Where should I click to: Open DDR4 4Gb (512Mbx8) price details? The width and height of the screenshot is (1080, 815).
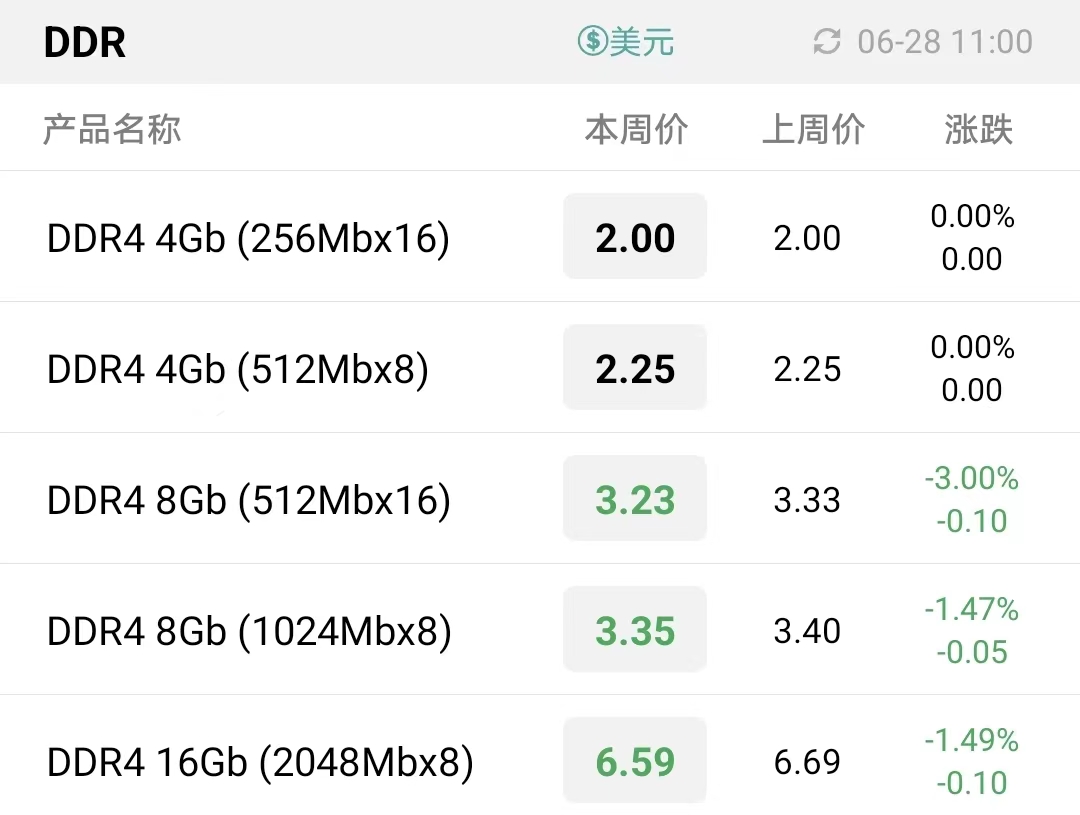tap(540, 367)
